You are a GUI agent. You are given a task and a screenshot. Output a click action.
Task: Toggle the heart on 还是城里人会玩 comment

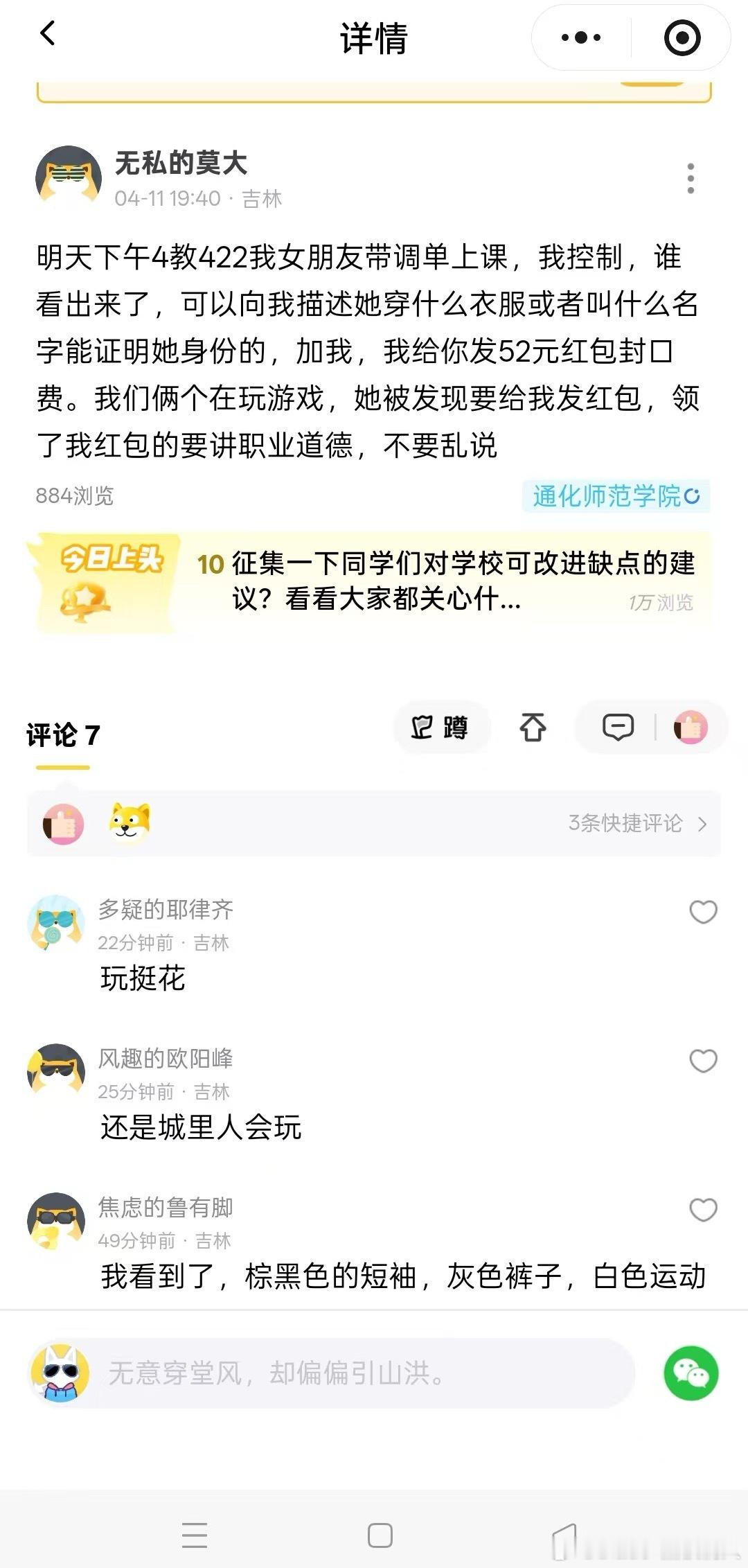(x=704, y=1061)
